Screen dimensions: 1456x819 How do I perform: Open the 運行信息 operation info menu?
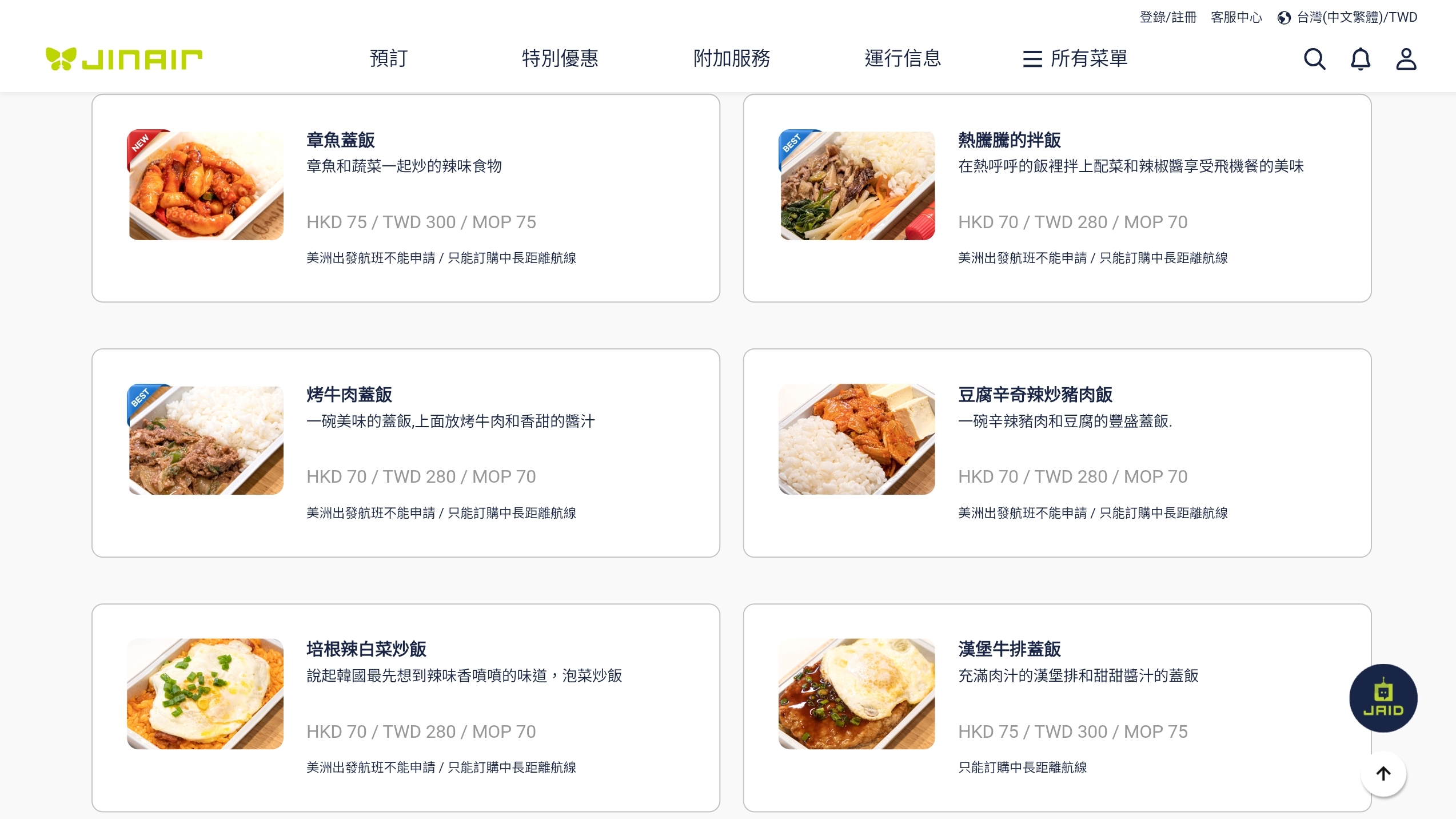coord(903,58)
